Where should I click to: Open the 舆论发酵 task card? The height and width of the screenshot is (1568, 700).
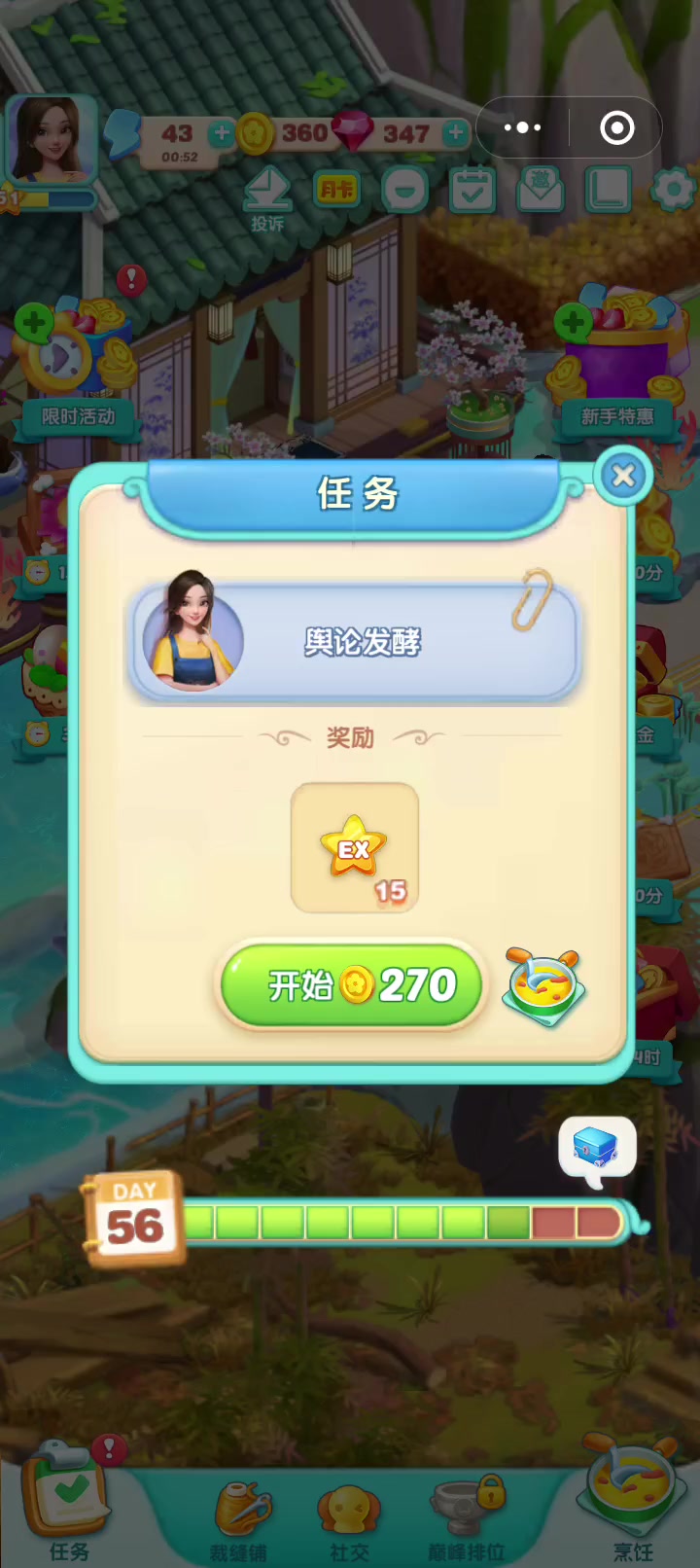355,641
